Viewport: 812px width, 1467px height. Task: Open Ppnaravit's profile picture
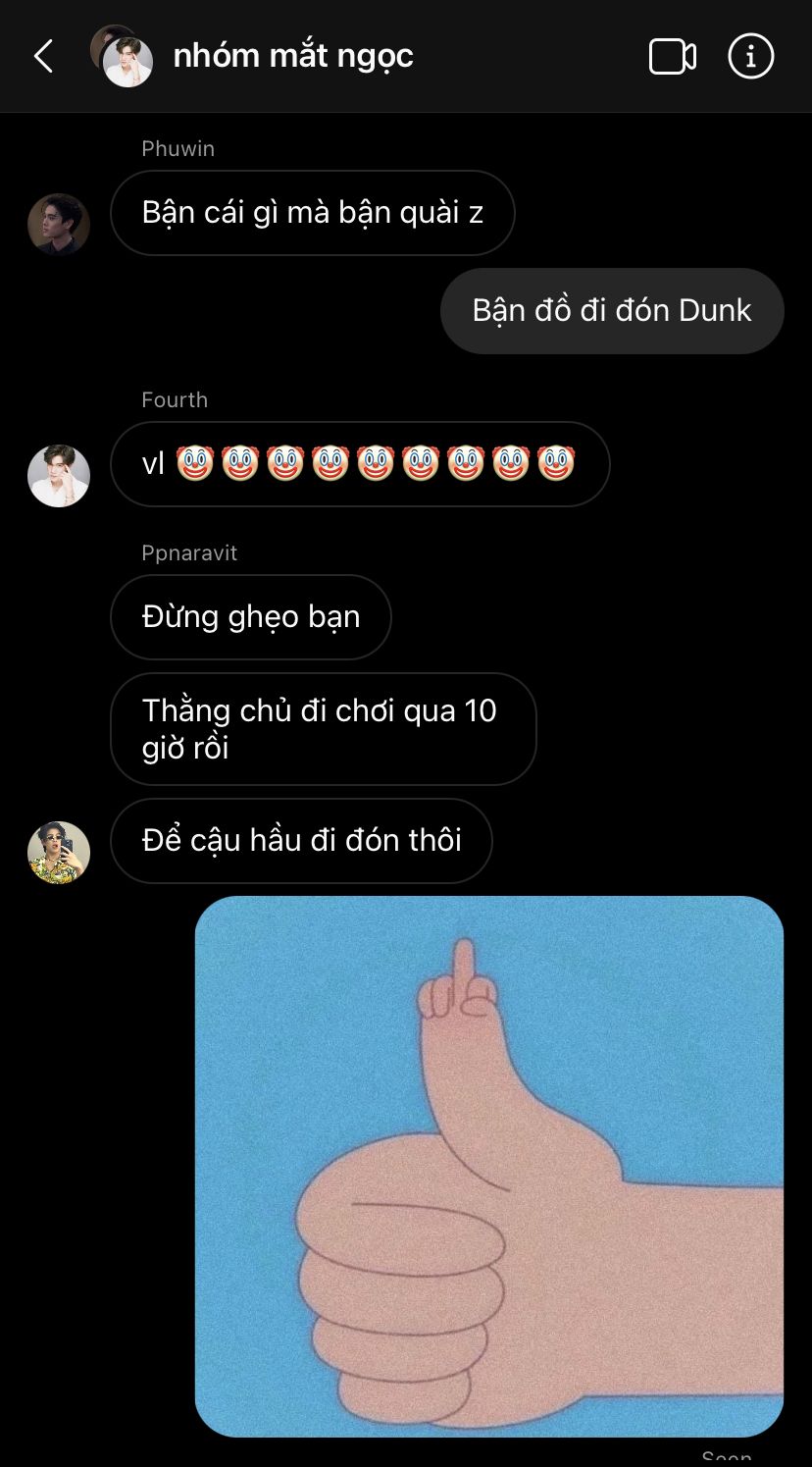pos(59,853)
